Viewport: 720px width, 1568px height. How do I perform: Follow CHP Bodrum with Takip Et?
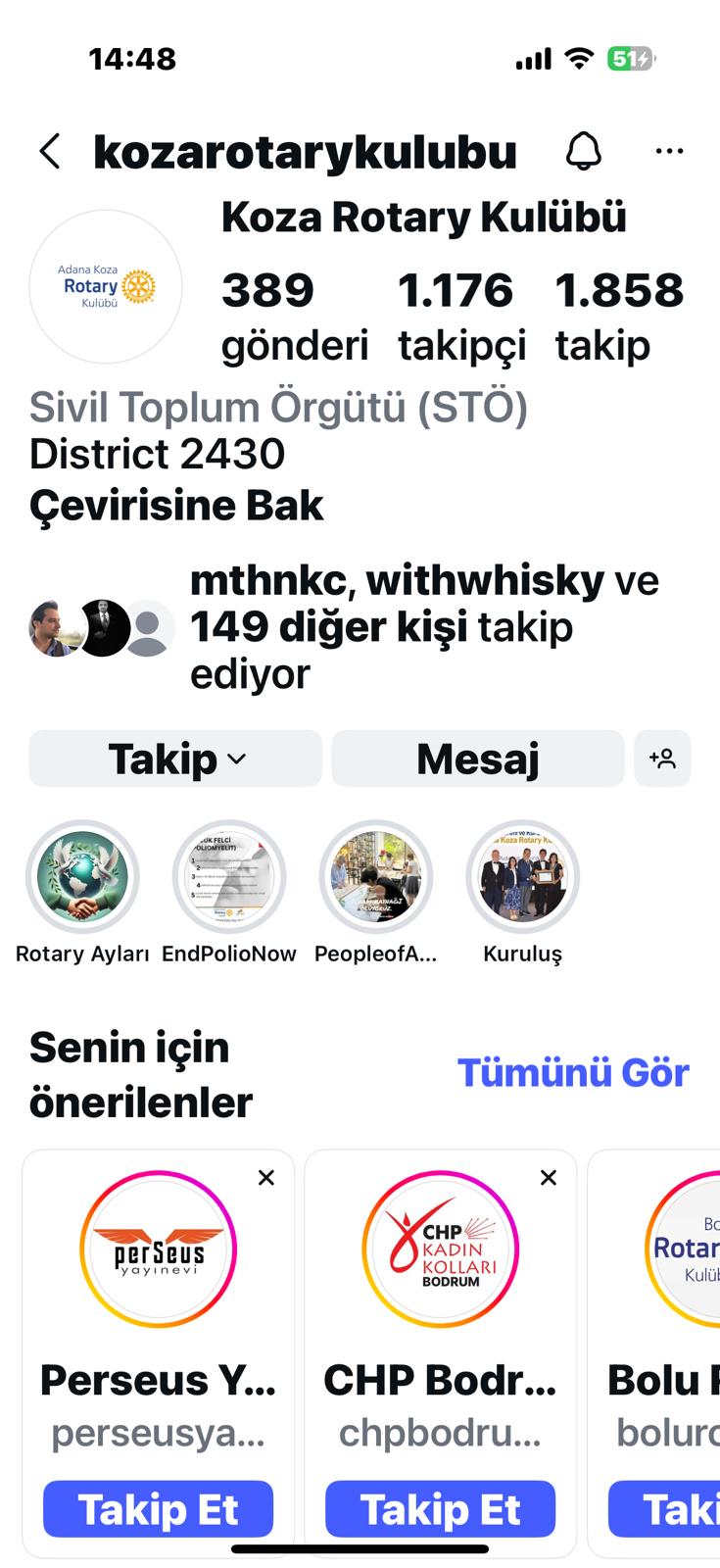(440, 1509)
